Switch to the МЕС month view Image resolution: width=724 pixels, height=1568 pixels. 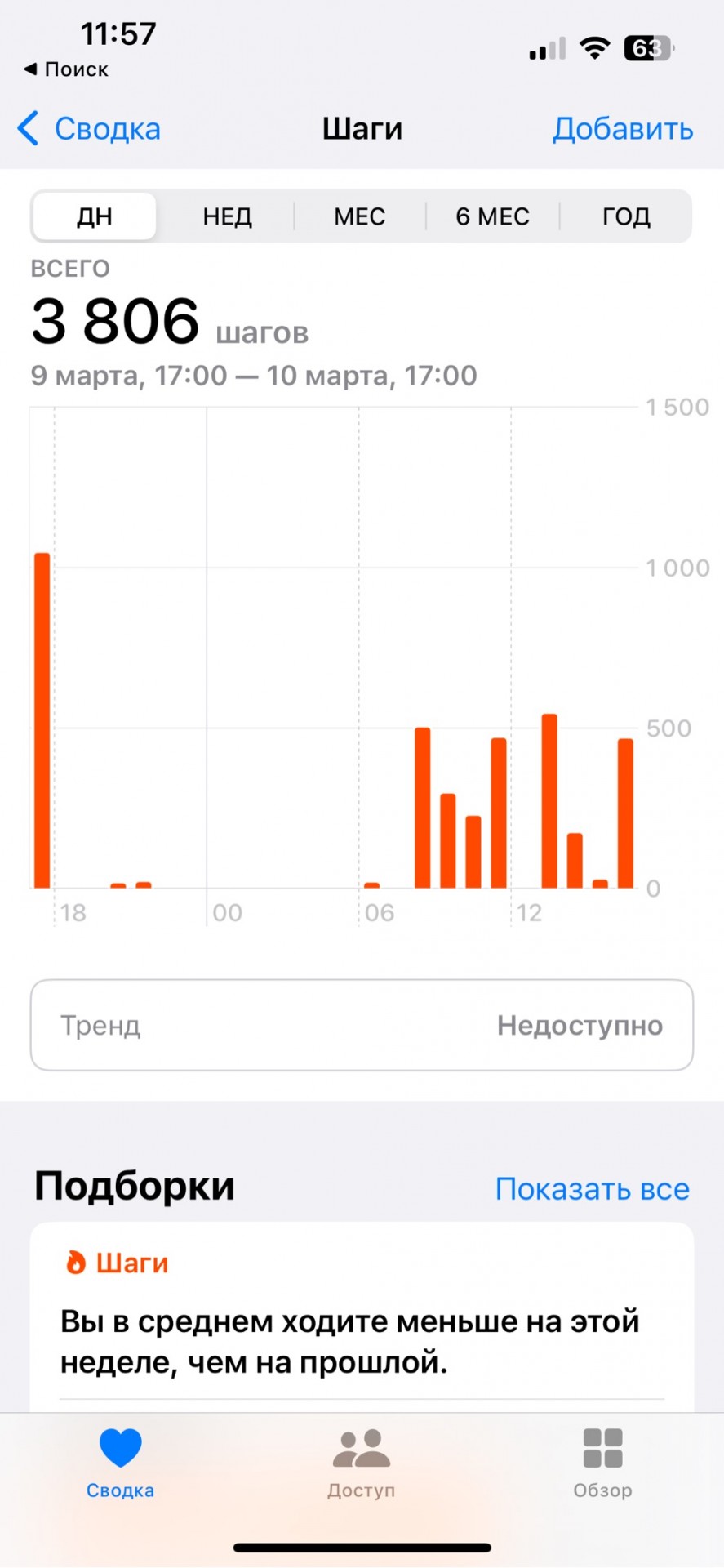click(360, 216)
